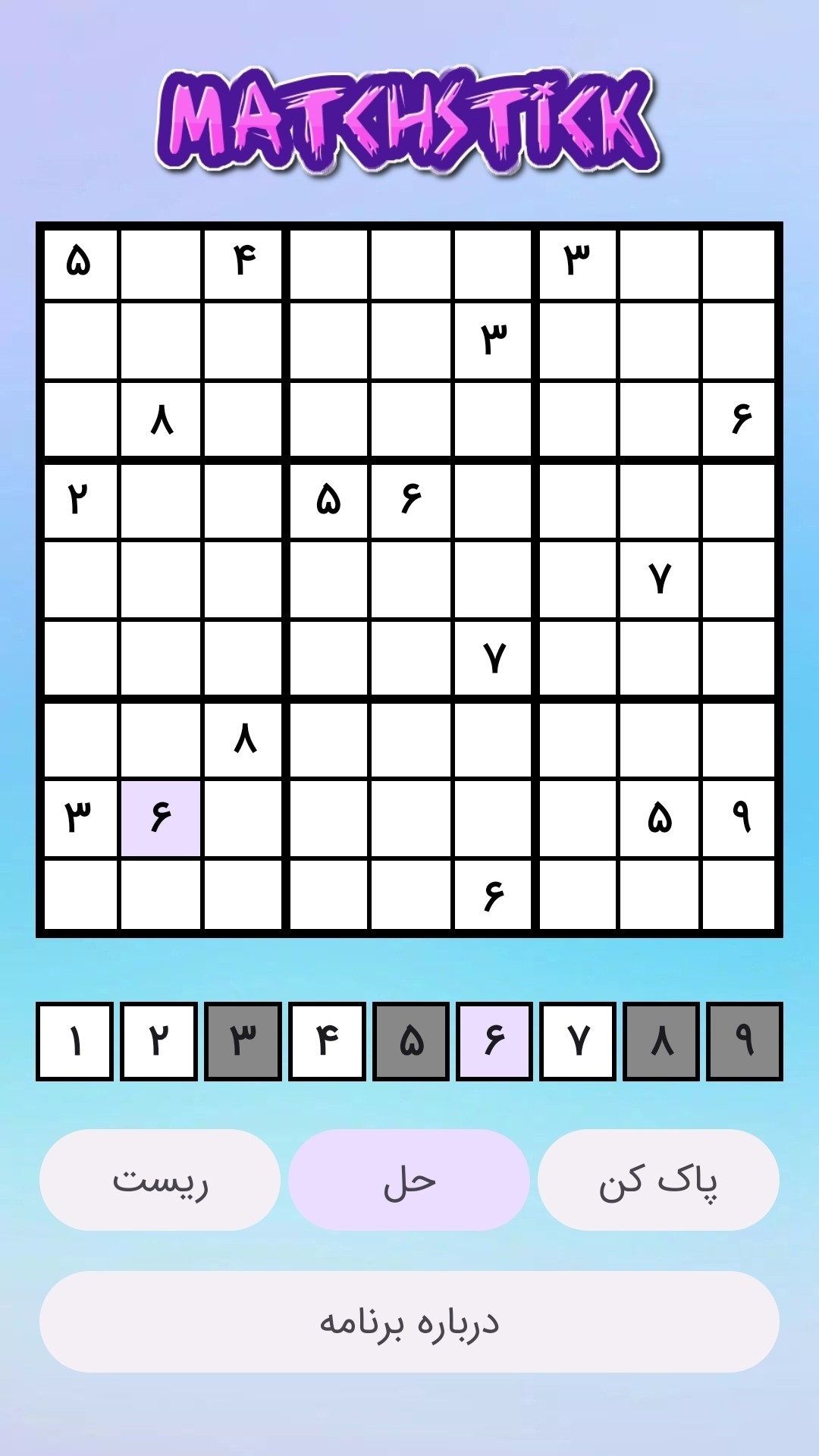Pick digit ۴ on the number pad
The width and height of the screenshot is (819, 1456).
tap(327, 1040)
